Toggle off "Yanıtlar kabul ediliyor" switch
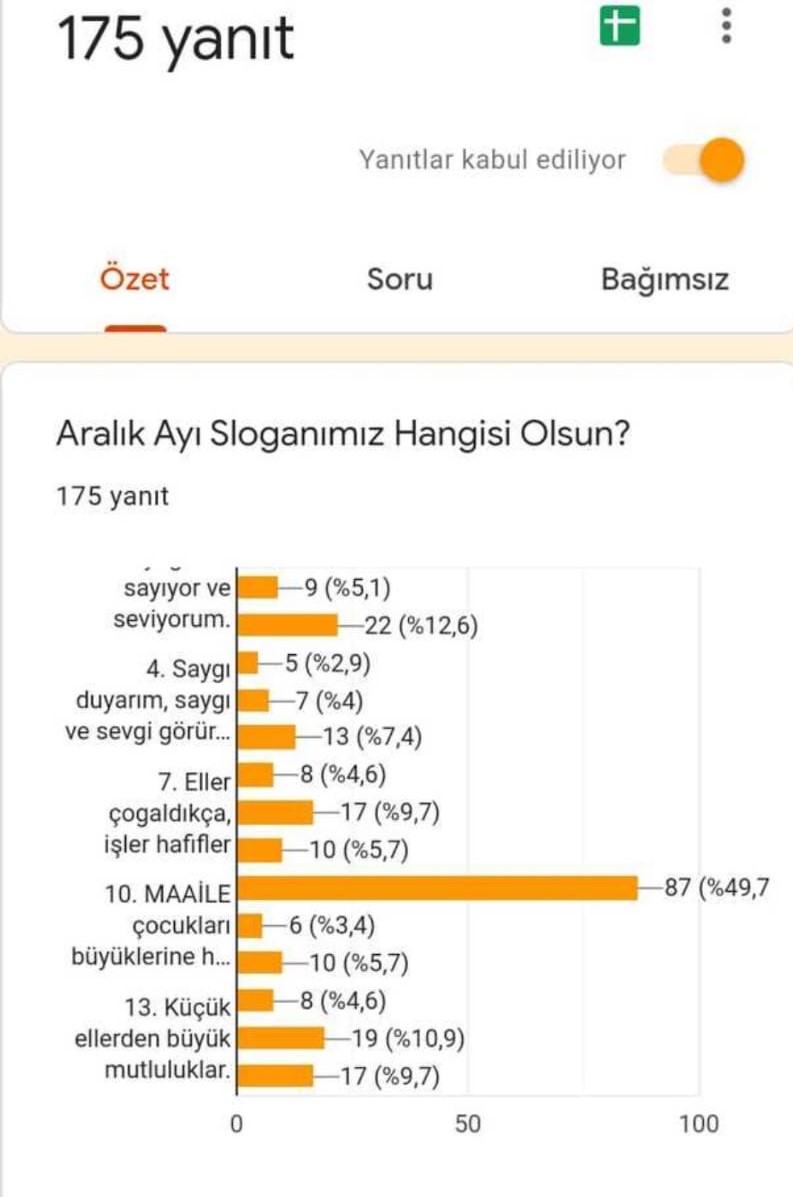This screenshot has height=1197, width=793. [703, 158]
